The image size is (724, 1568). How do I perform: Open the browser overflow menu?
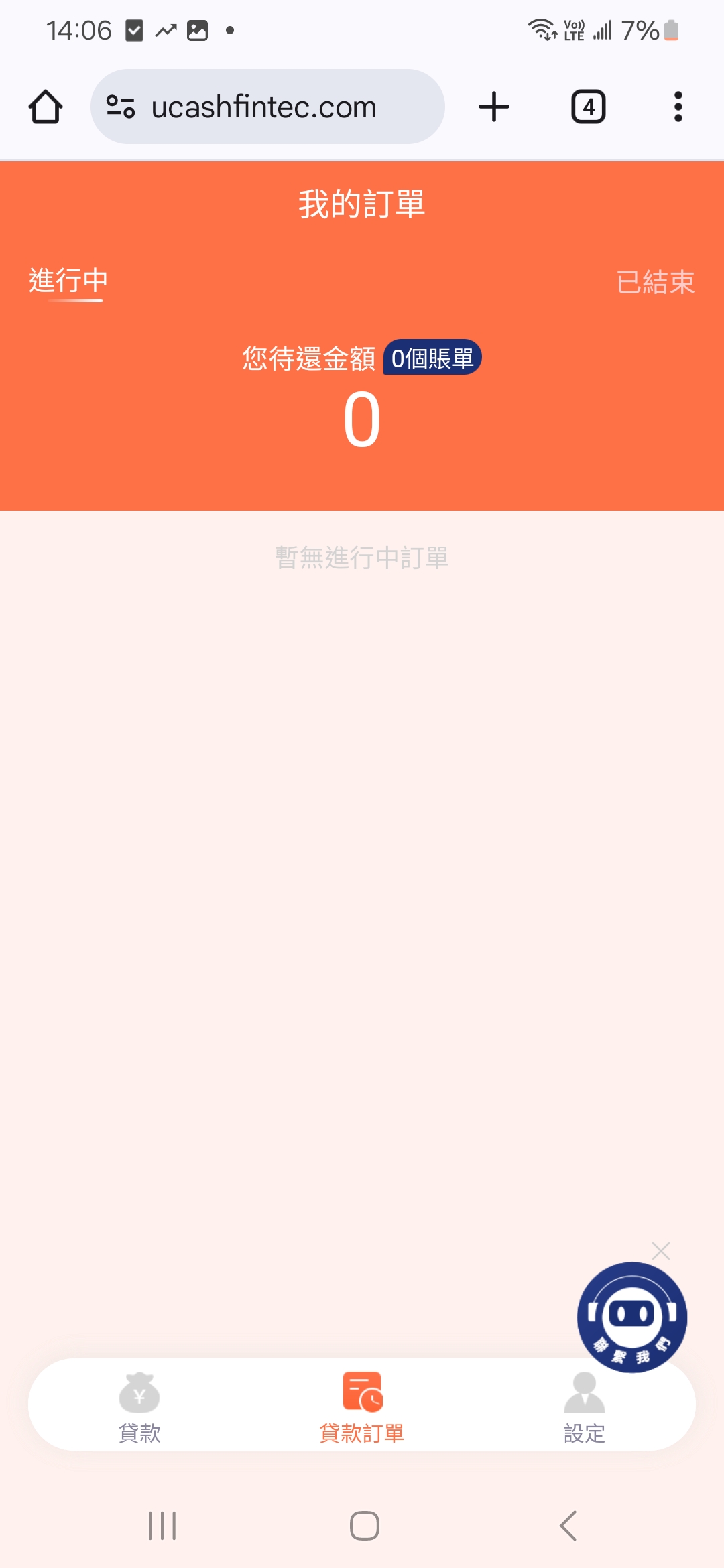click(678, 107)
